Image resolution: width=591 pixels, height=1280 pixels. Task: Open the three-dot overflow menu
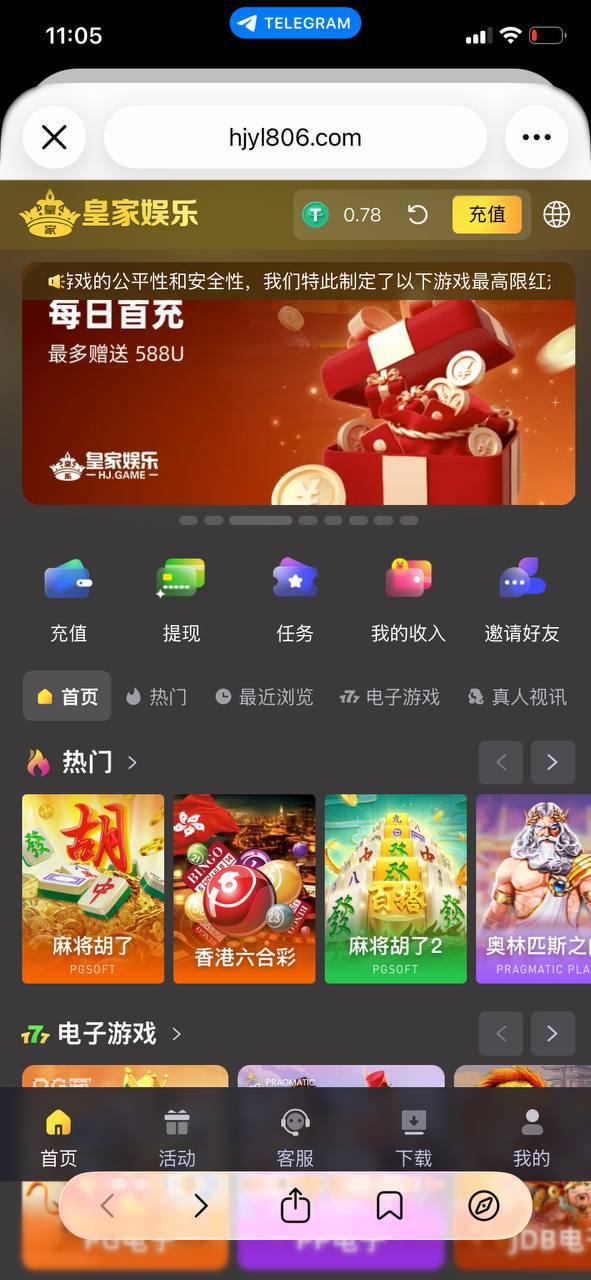point(537,137)
